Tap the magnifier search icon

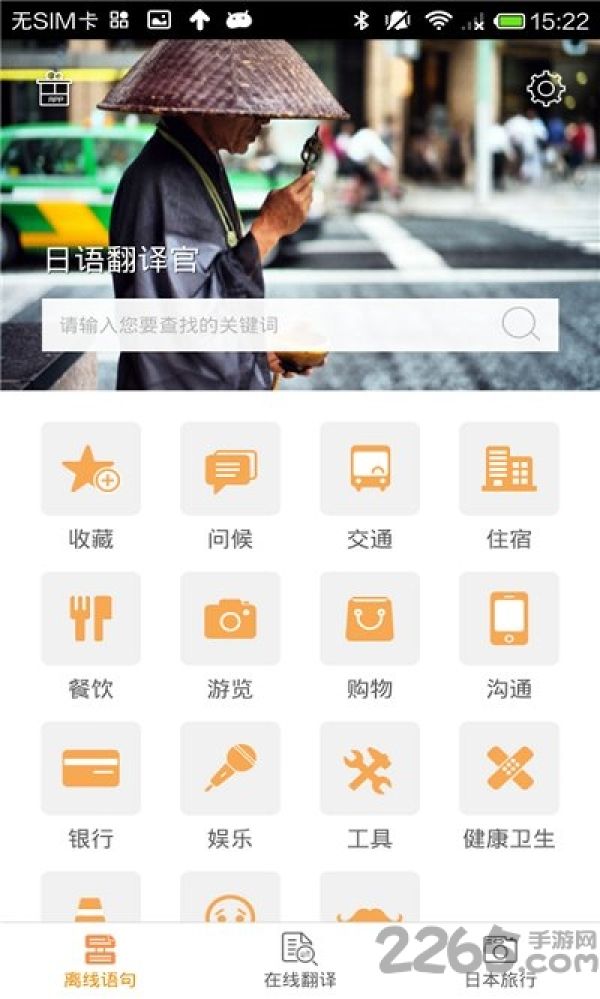(x=520, y=324)
